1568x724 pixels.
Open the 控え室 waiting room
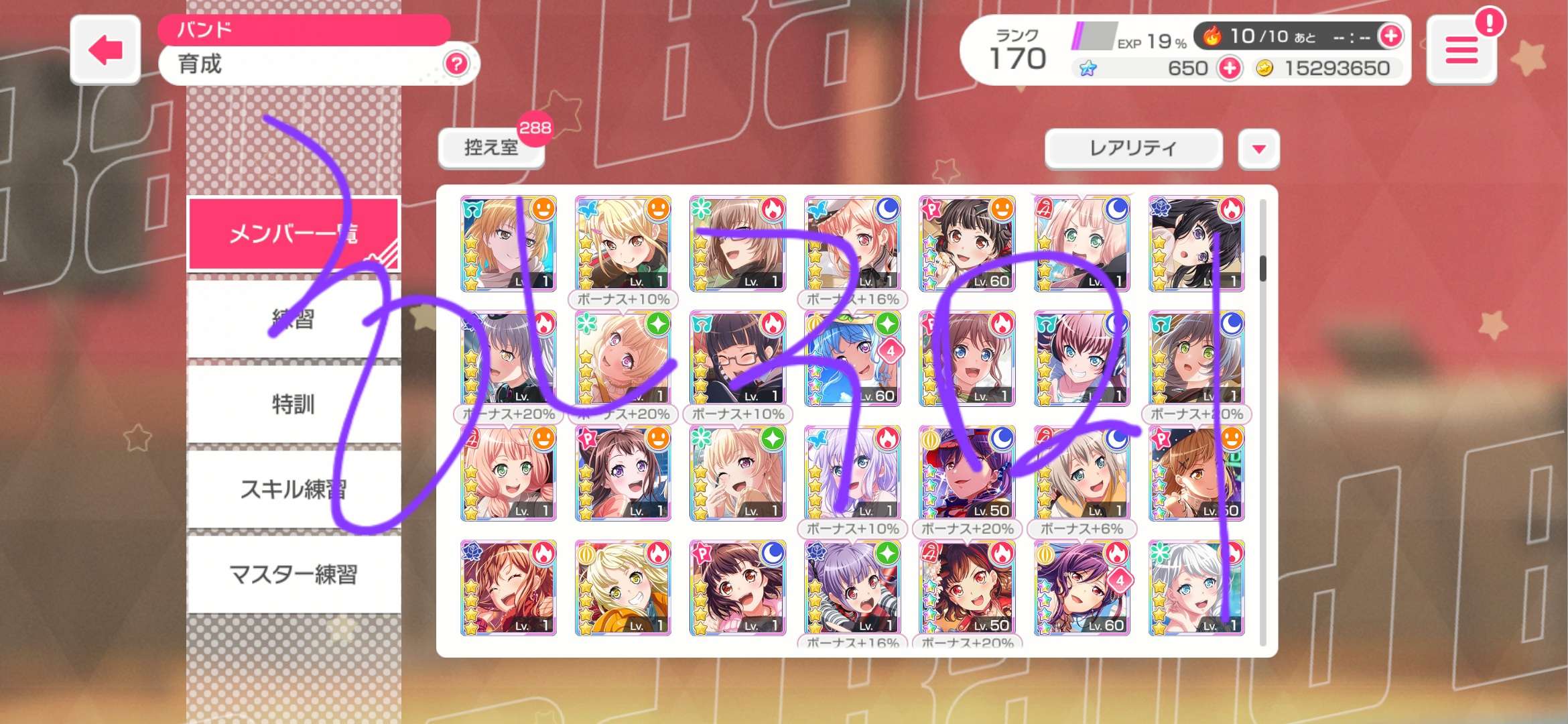(491, 147)
